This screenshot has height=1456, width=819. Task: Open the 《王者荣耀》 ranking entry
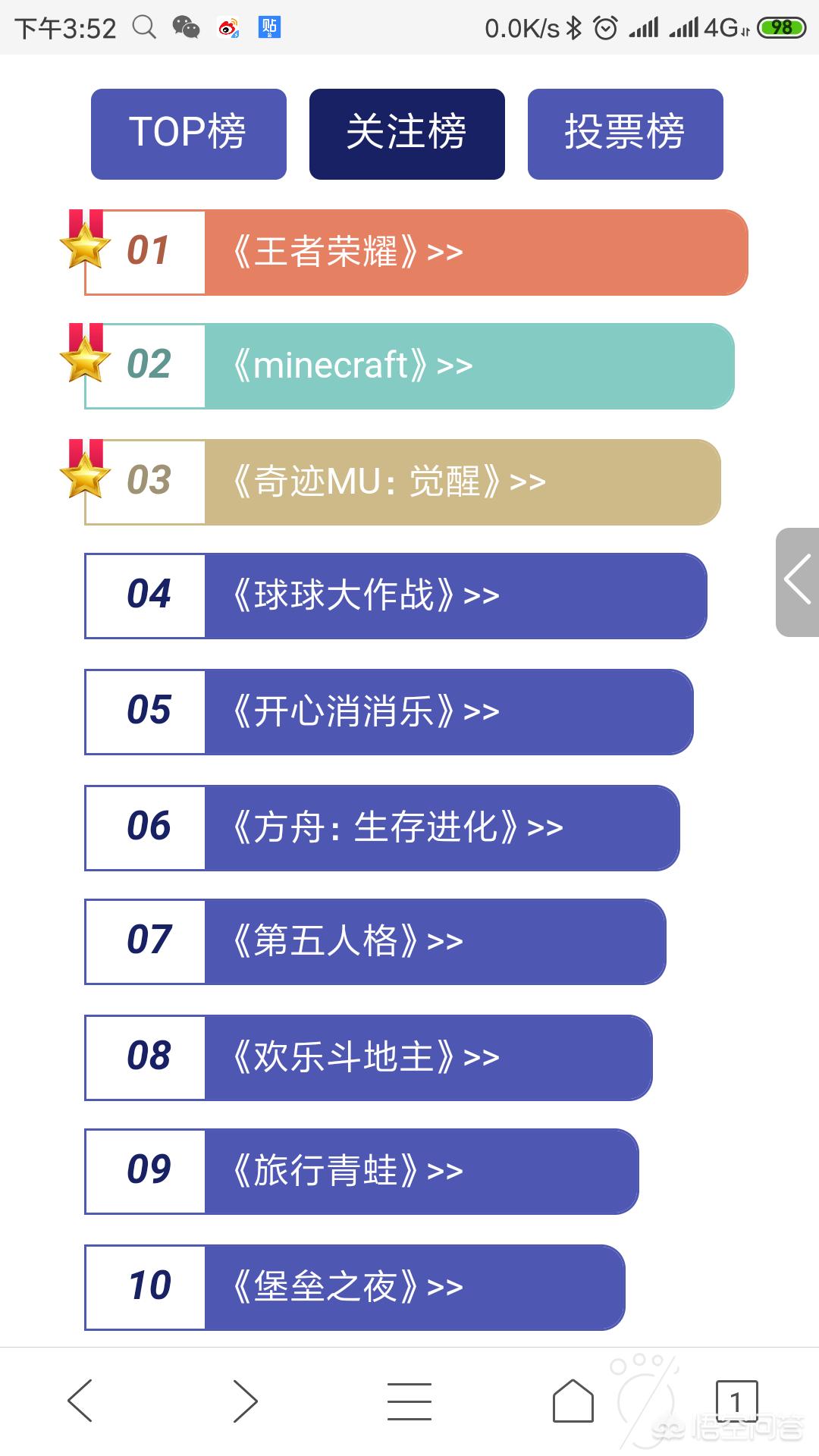pos(416,253)
